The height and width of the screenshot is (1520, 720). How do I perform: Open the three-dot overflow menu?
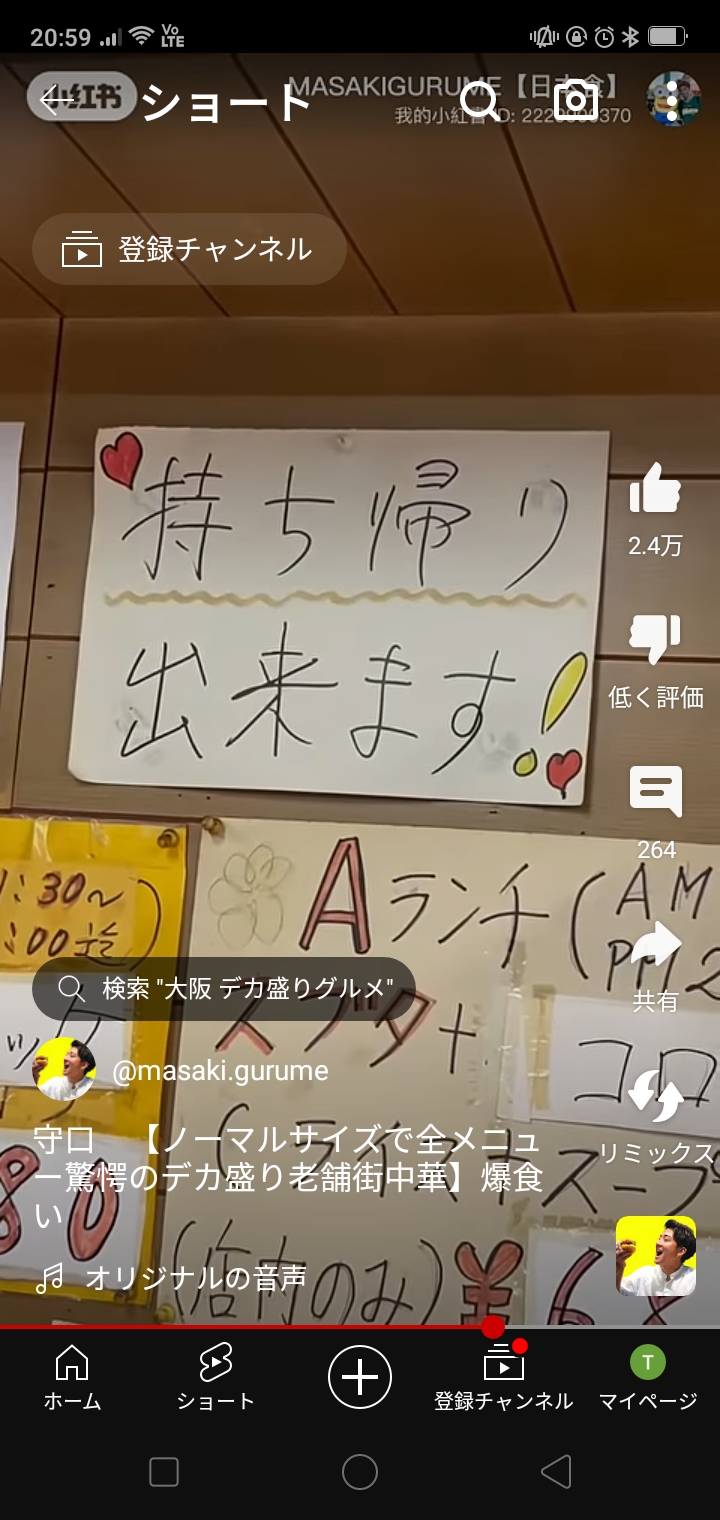point(672,100)
